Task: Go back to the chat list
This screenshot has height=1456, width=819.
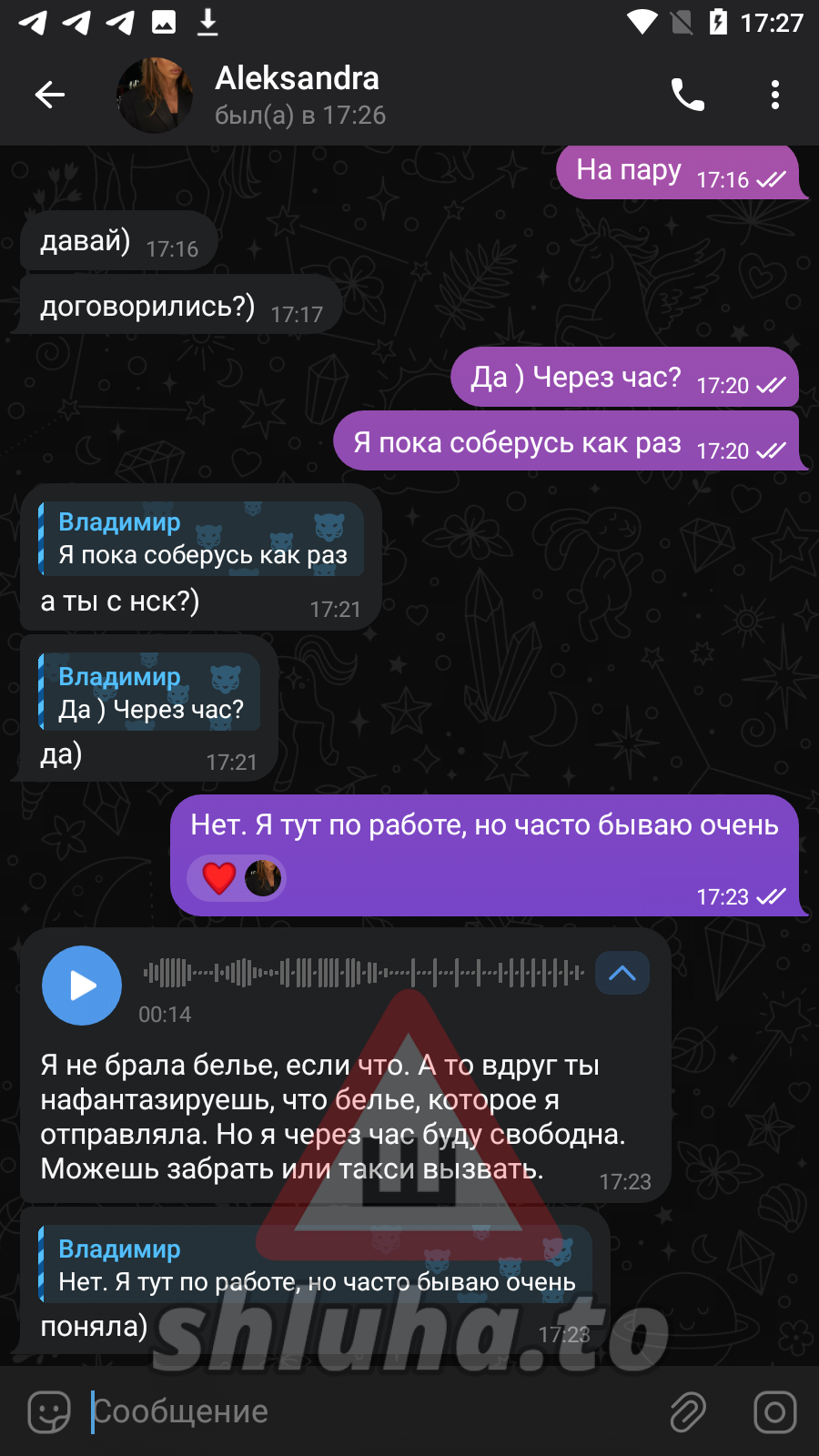Action: click(x=49, y=94)
